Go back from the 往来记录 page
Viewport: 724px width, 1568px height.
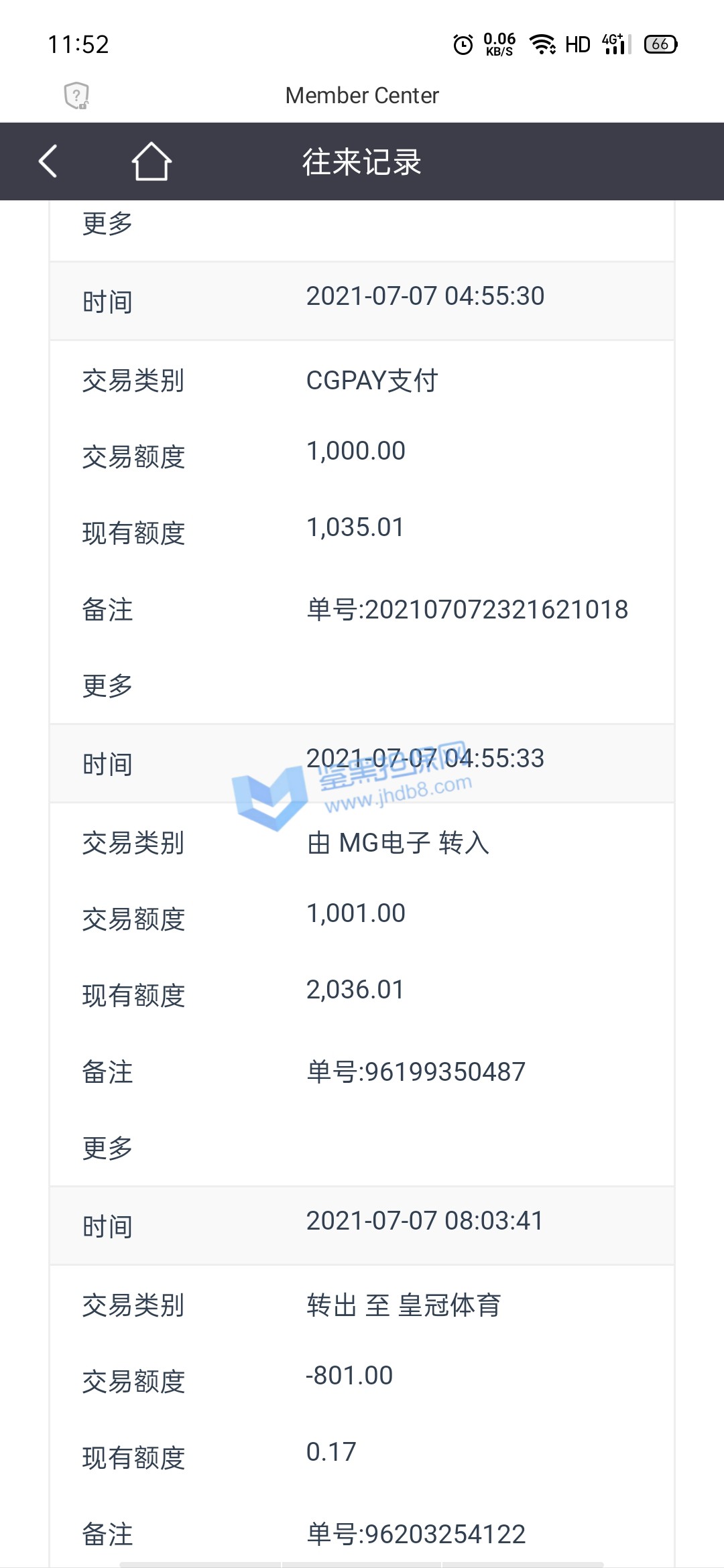(48, 161)
